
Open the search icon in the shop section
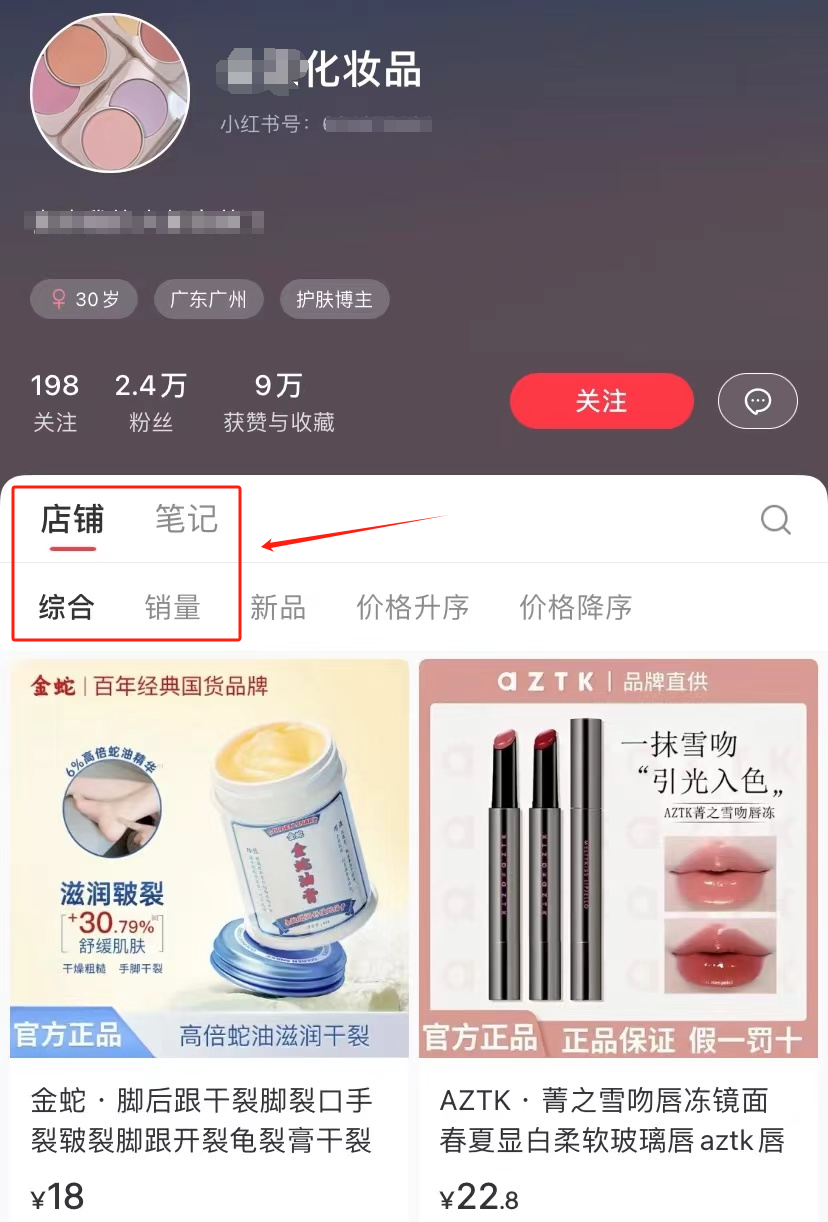point(775,519)
